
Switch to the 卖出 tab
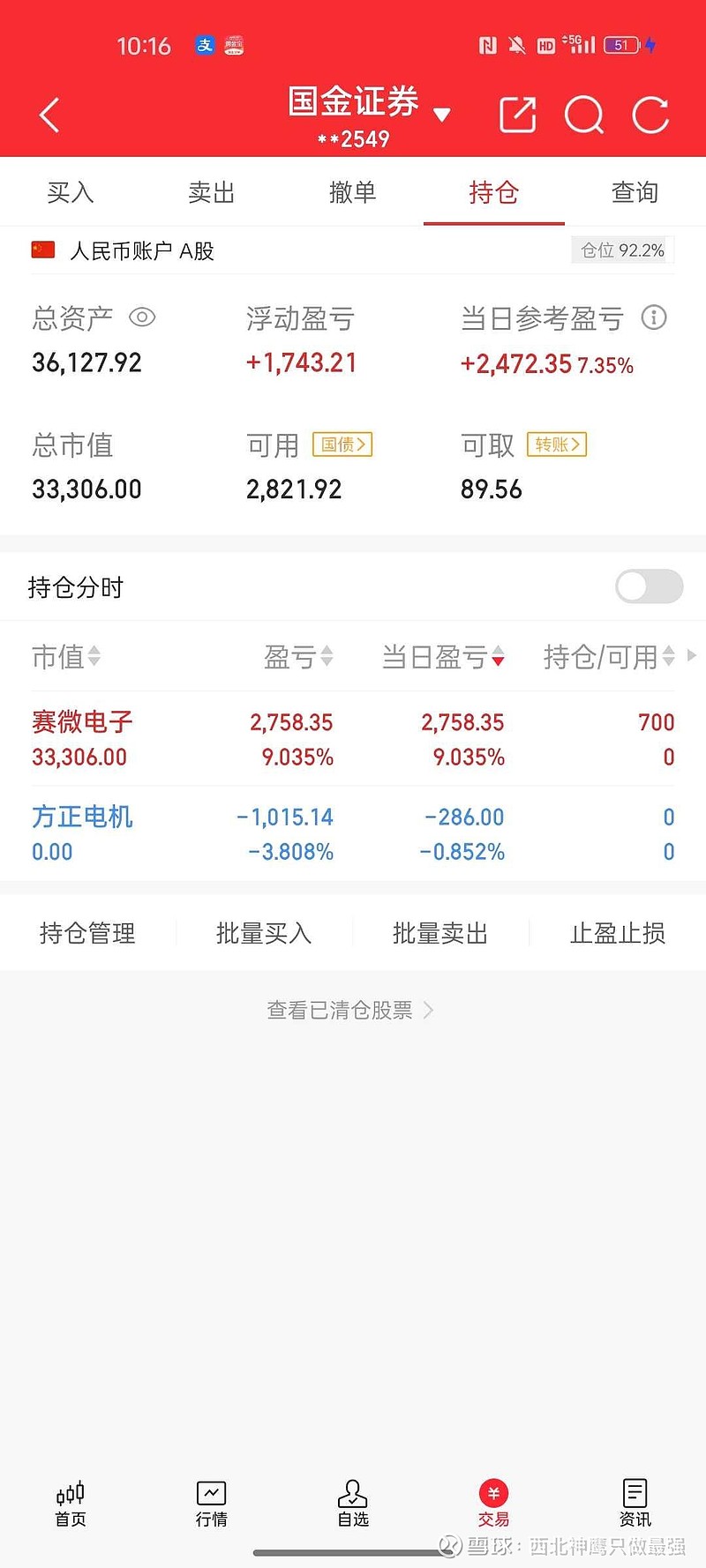211,192
